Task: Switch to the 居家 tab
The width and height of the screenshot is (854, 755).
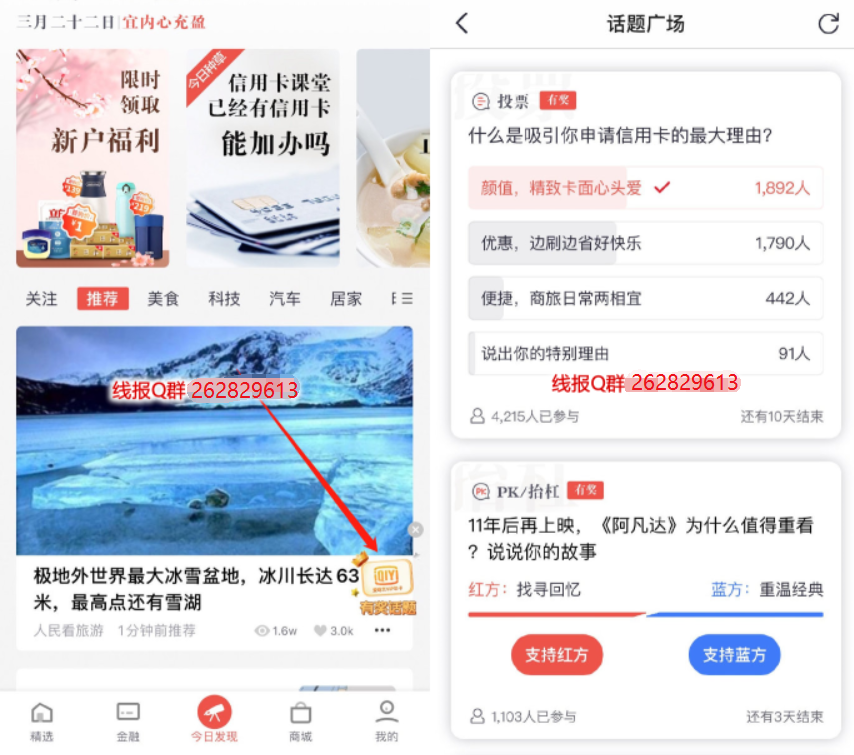Action: 346,299
